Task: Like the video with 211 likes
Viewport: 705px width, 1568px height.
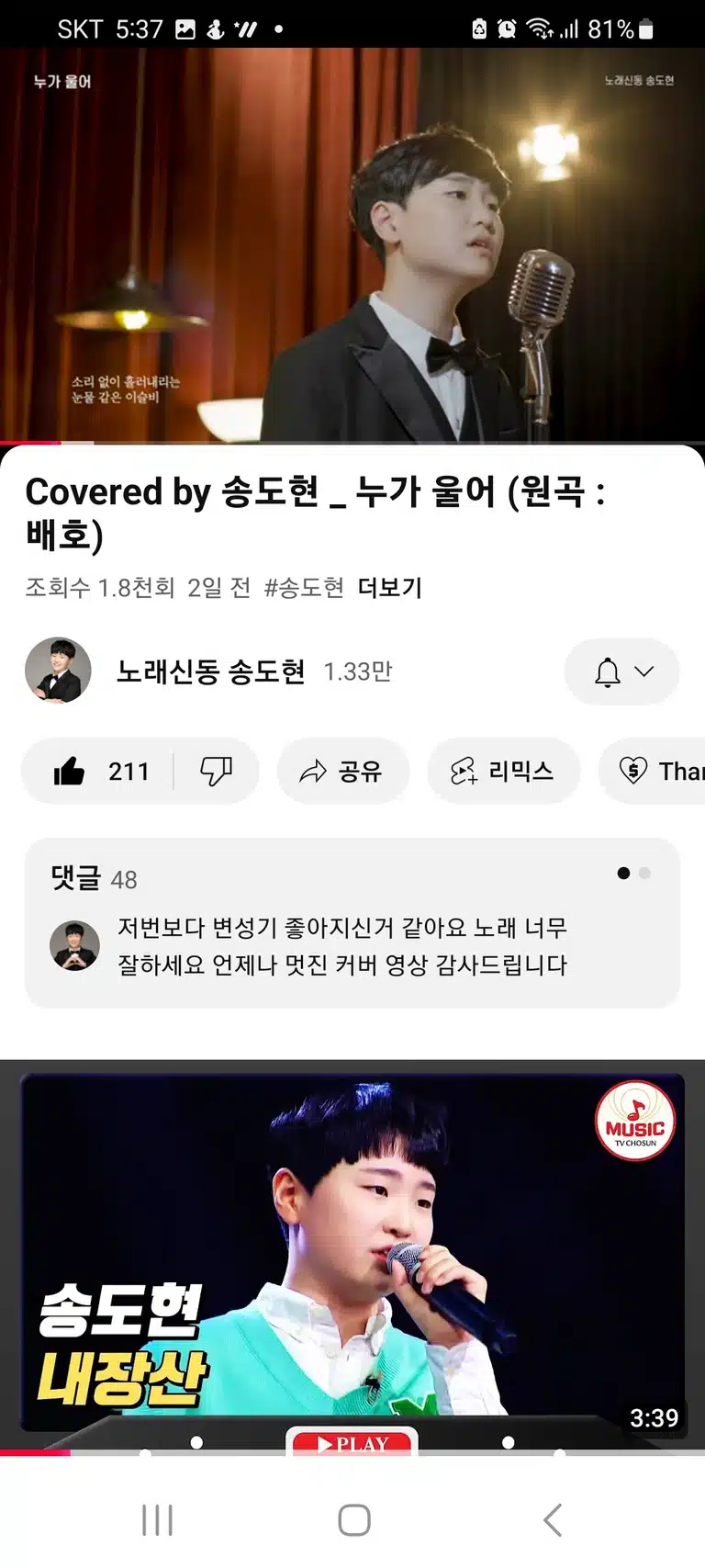Action: (99, 772)
